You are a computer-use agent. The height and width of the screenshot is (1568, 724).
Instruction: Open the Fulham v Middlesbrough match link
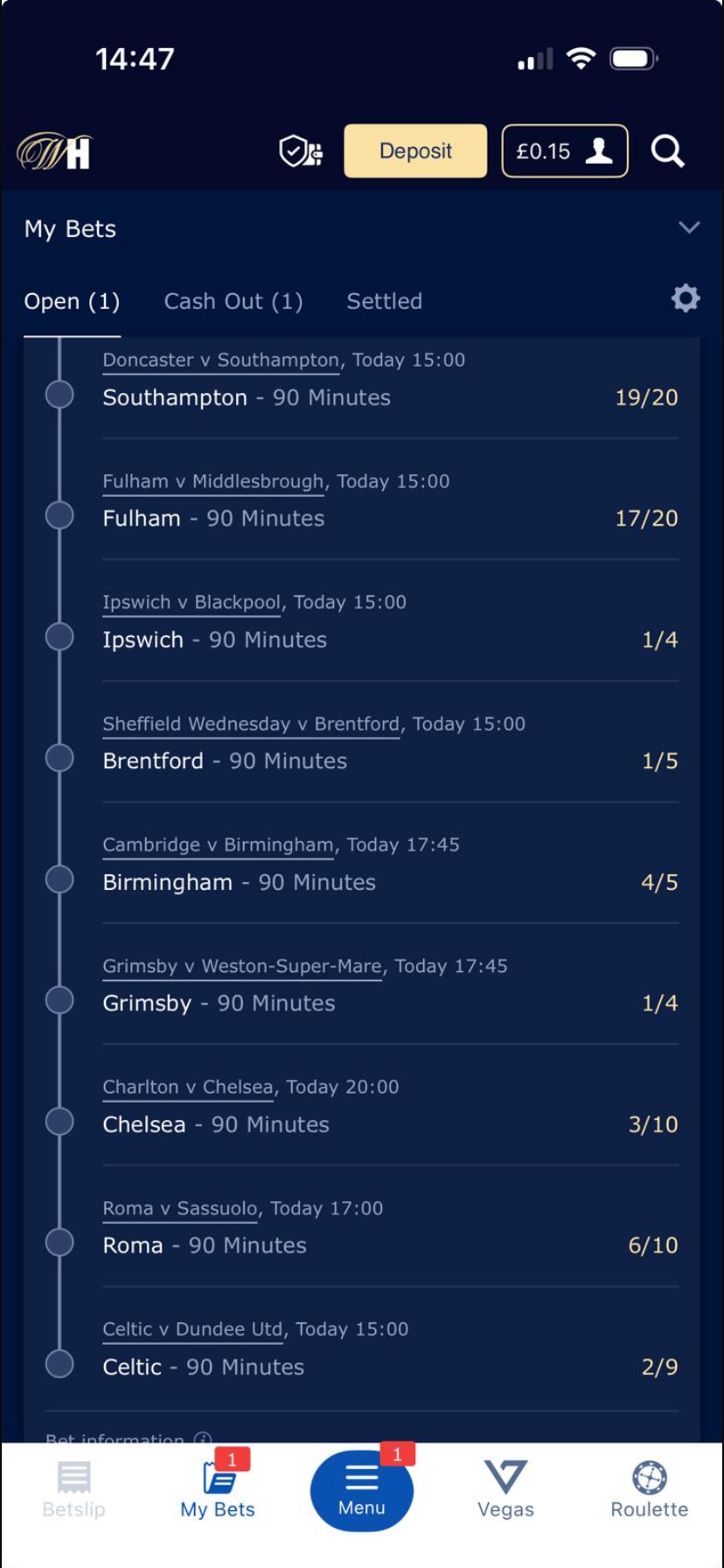click(212, 481)
